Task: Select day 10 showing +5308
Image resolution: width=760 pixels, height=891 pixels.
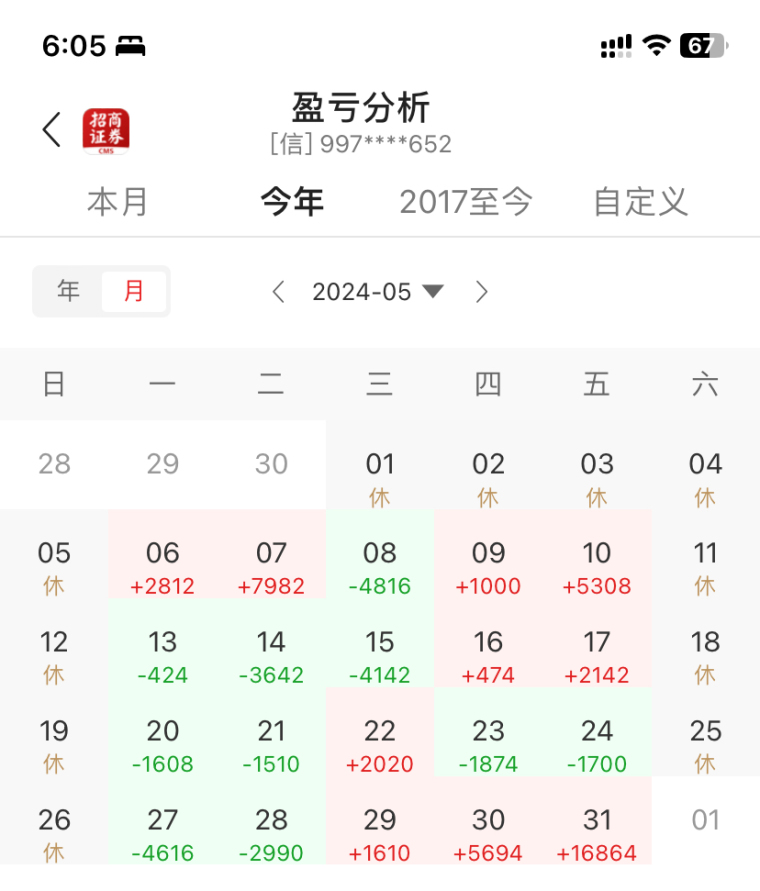Action: pos(597,567)
